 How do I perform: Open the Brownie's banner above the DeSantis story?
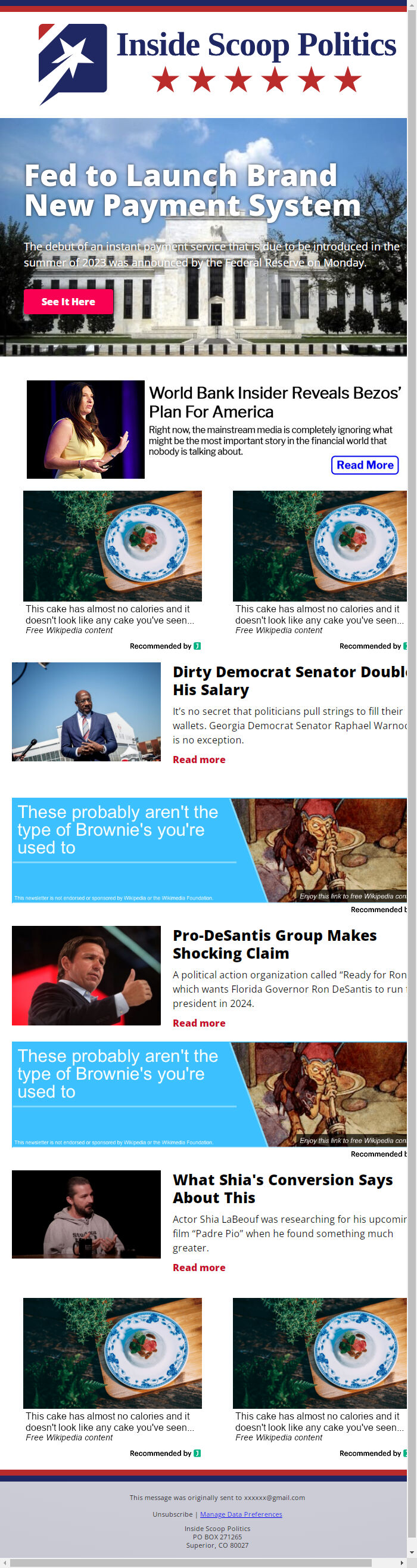point(209,850)
